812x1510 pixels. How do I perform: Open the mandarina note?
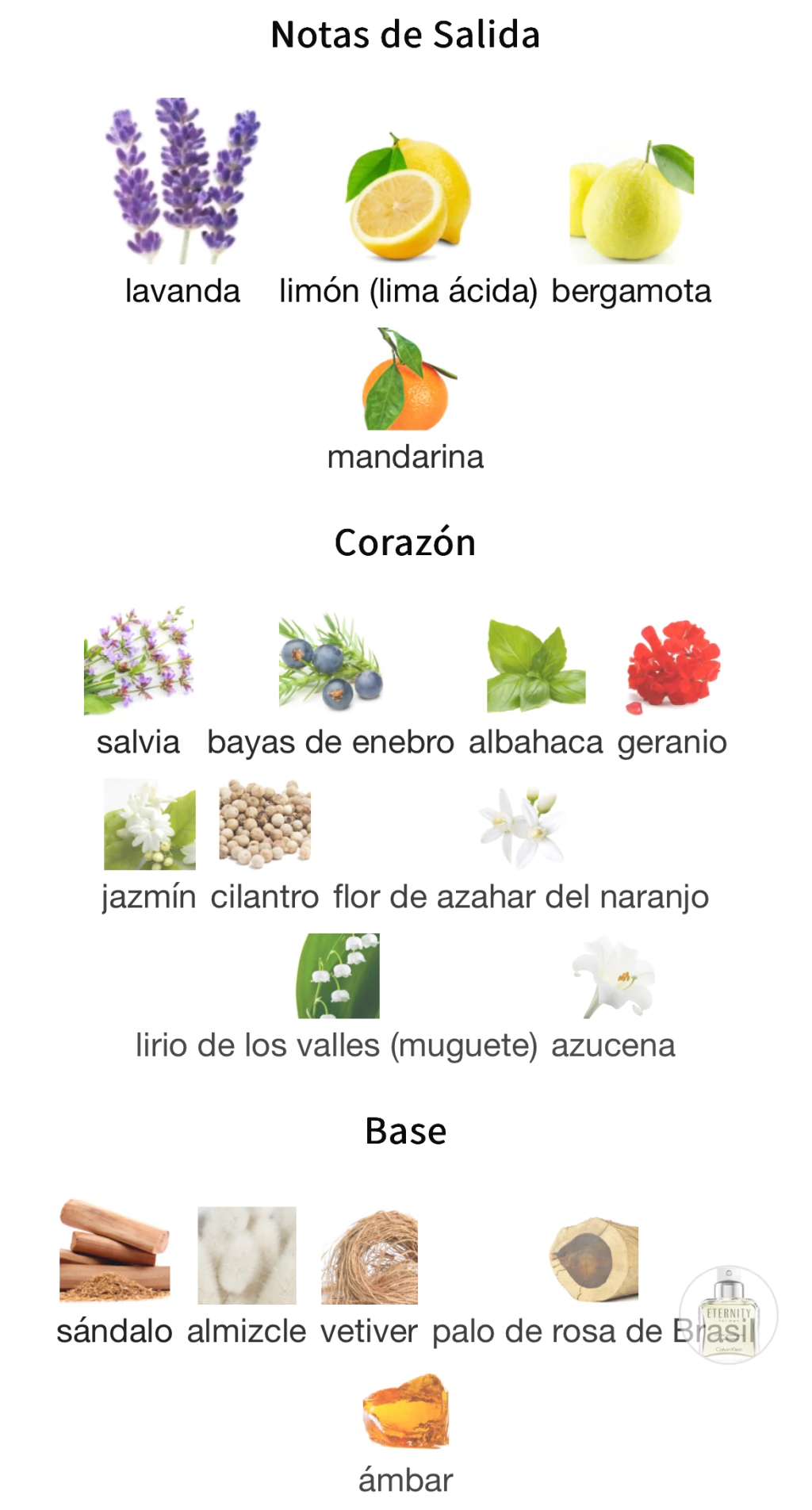(x=406, y=401)
